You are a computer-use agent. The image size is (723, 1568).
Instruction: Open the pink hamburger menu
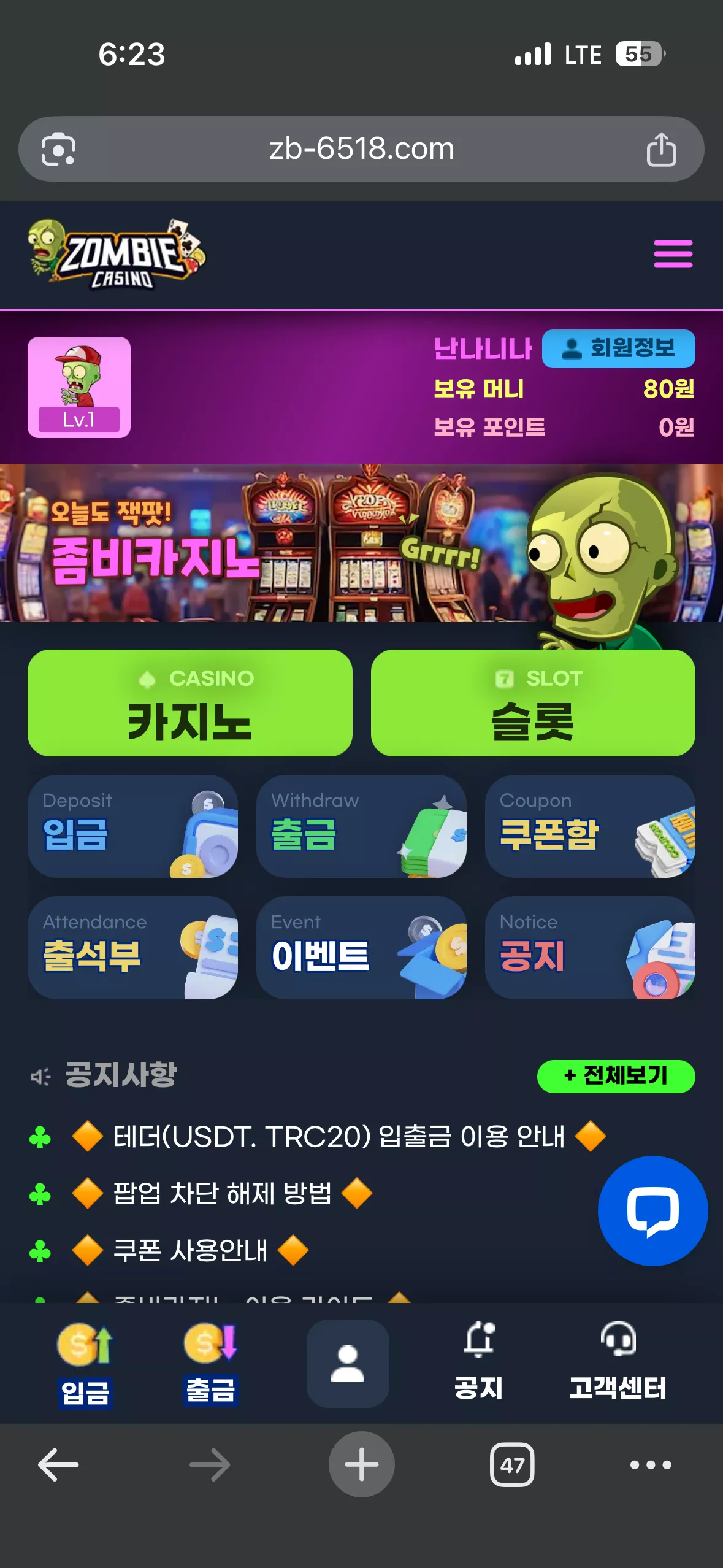click(x=673, y=254)
